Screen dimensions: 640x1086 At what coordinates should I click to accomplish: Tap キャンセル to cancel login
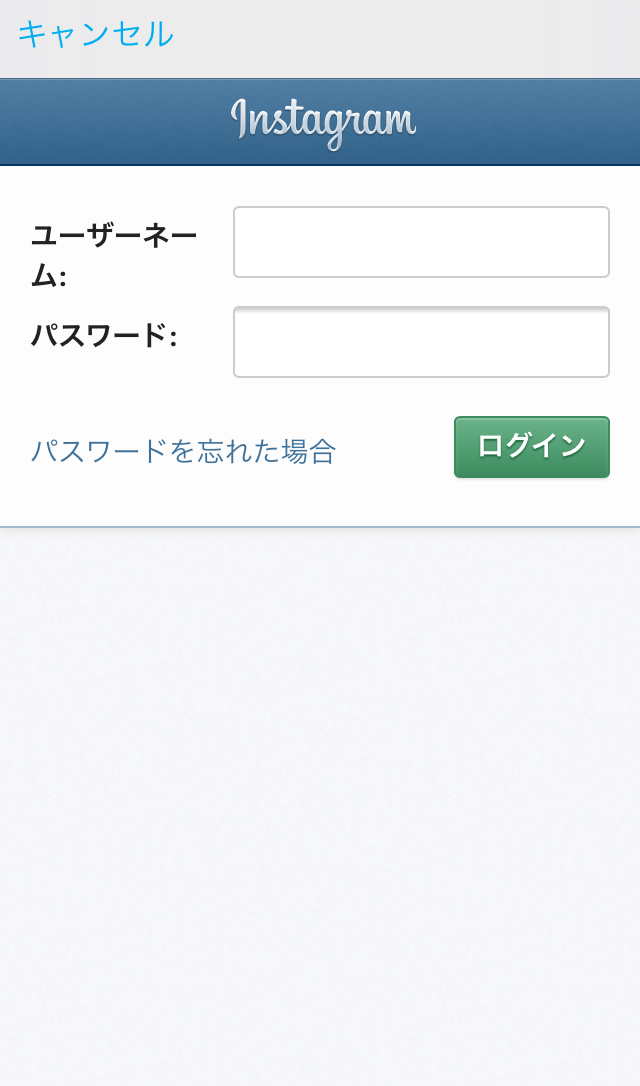[x=95, y=34]
